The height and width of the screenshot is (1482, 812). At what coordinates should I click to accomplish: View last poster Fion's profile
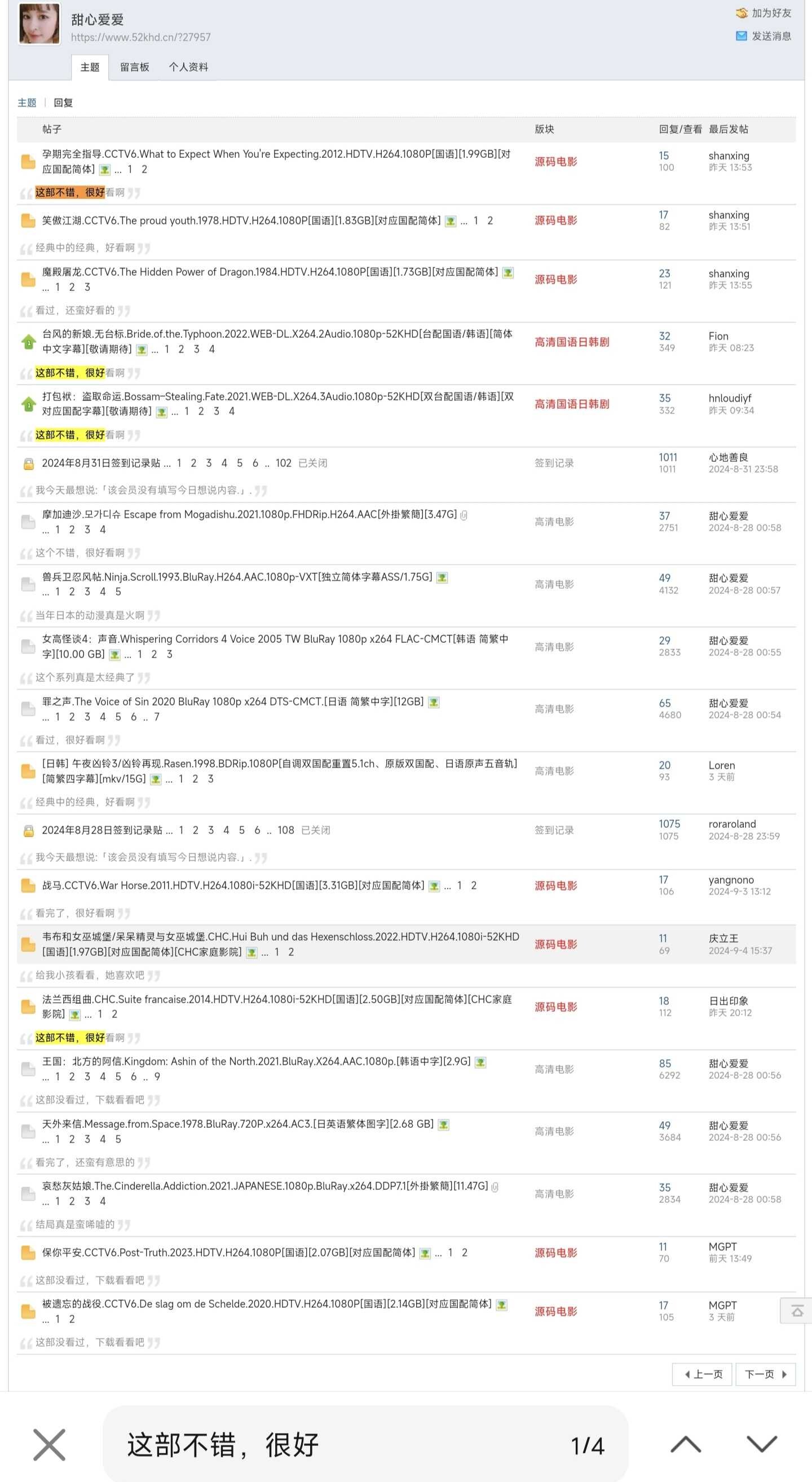click(718, 337)
